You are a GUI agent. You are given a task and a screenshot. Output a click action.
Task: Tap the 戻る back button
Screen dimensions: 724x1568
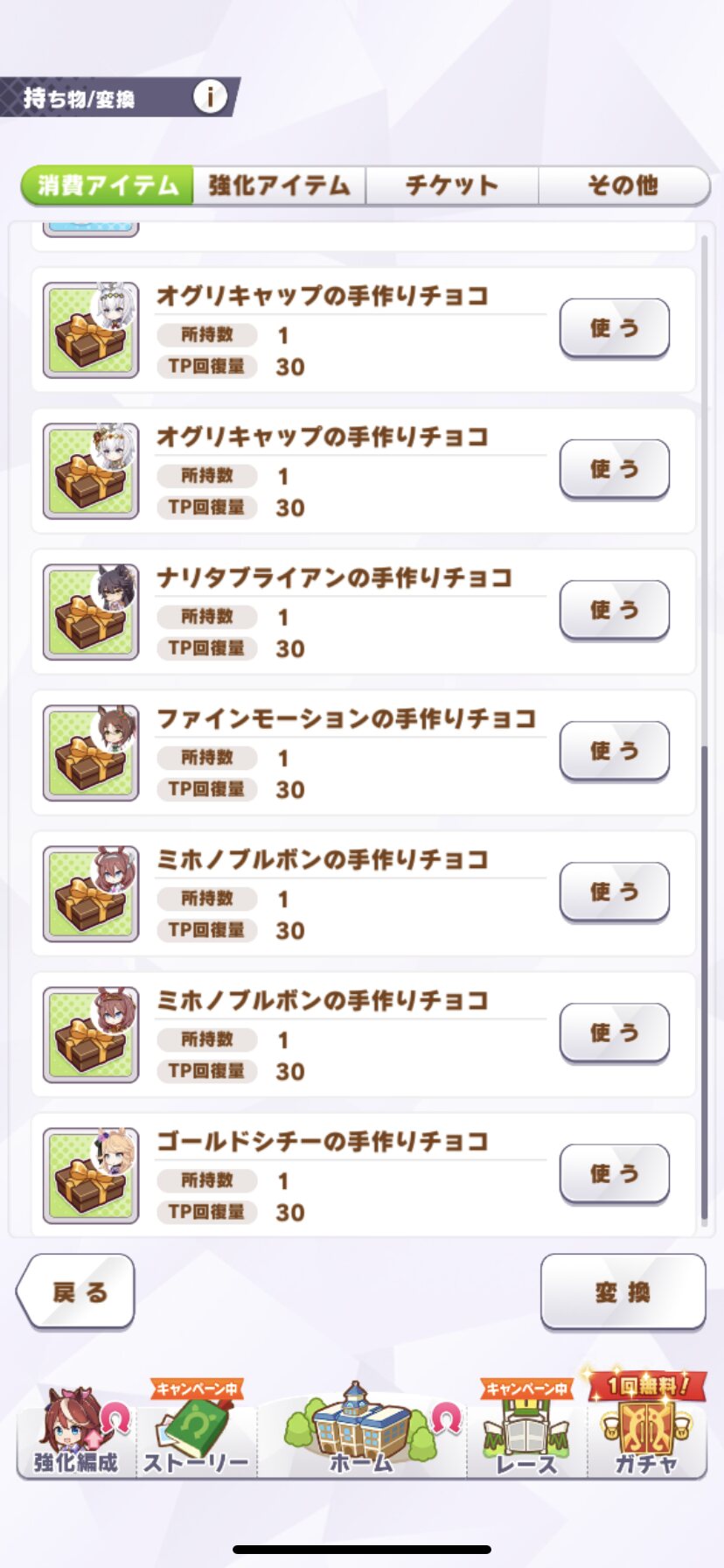[x=76, y=1292]
